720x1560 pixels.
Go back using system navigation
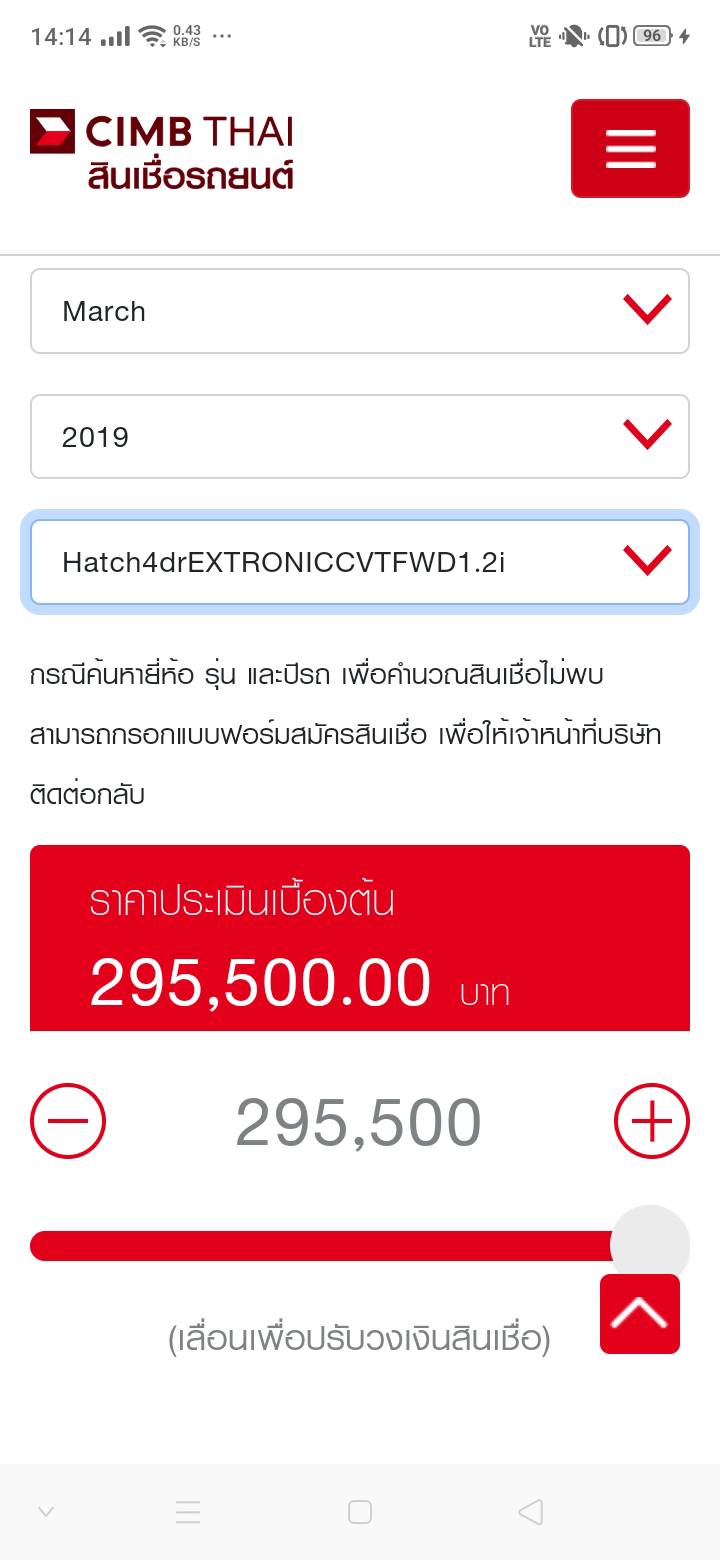[x=531, y=1512]
